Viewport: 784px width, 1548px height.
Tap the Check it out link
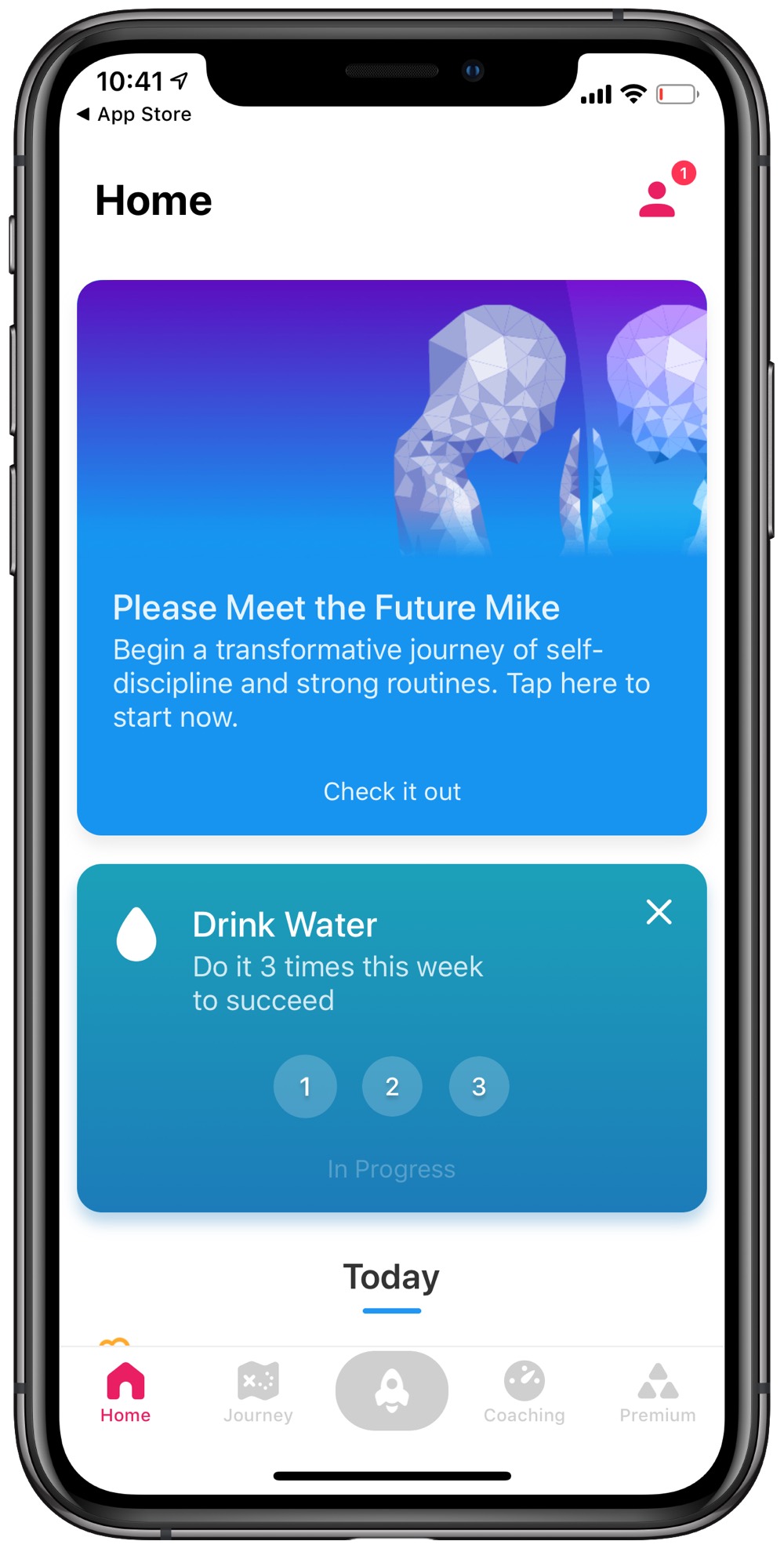pos(392,791)
